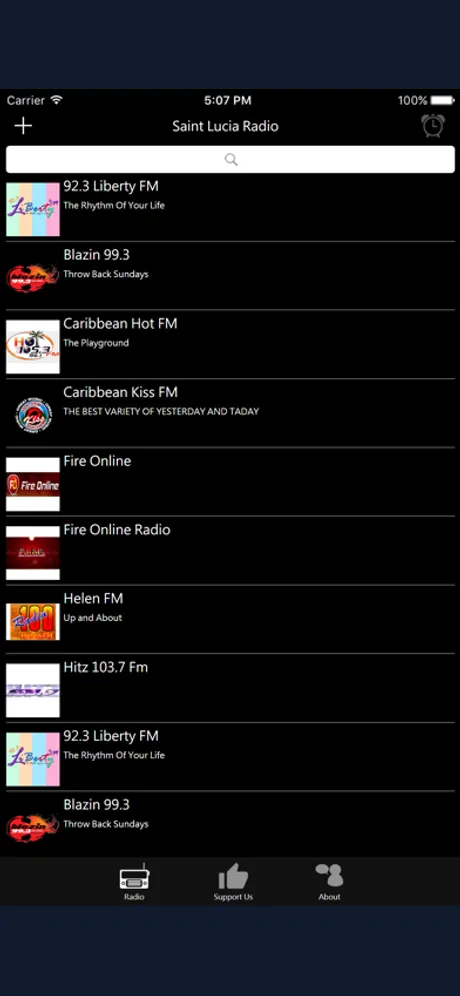Play Caribbean Hot FM
460x996 pixels.
coord(230,345)
